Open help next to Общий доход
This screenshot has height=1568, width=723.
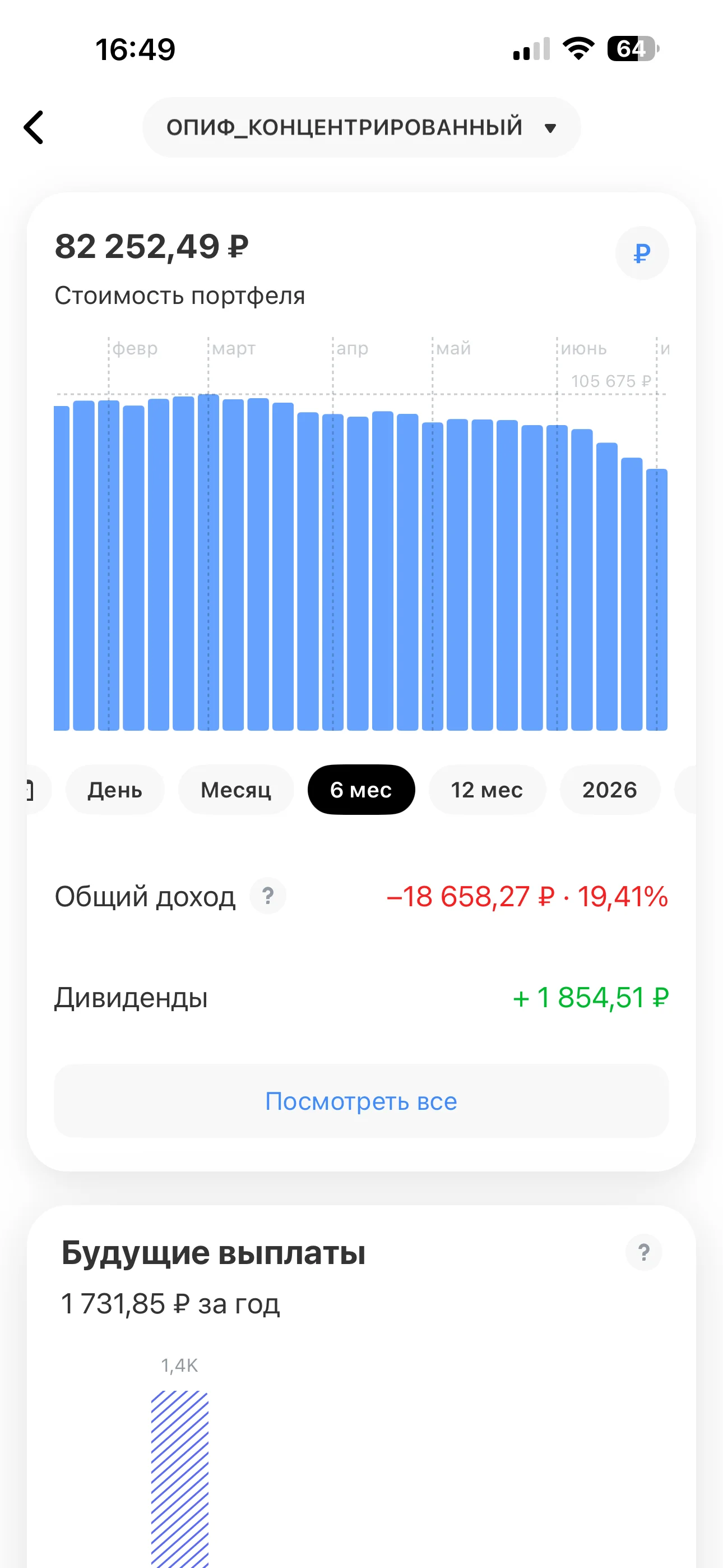(x=268, y=896)
